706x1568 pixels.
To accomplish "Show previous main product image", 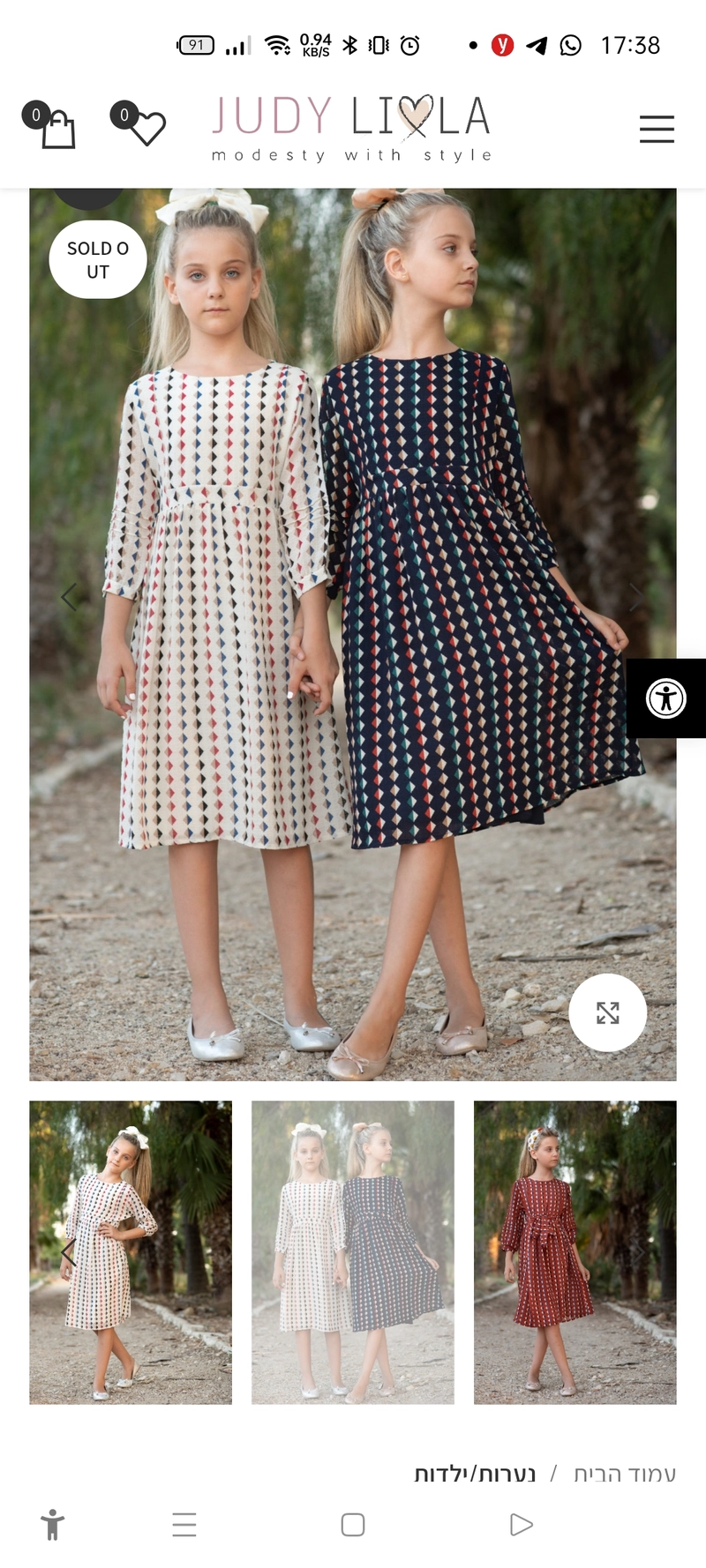I will click(x=69, y=597).
